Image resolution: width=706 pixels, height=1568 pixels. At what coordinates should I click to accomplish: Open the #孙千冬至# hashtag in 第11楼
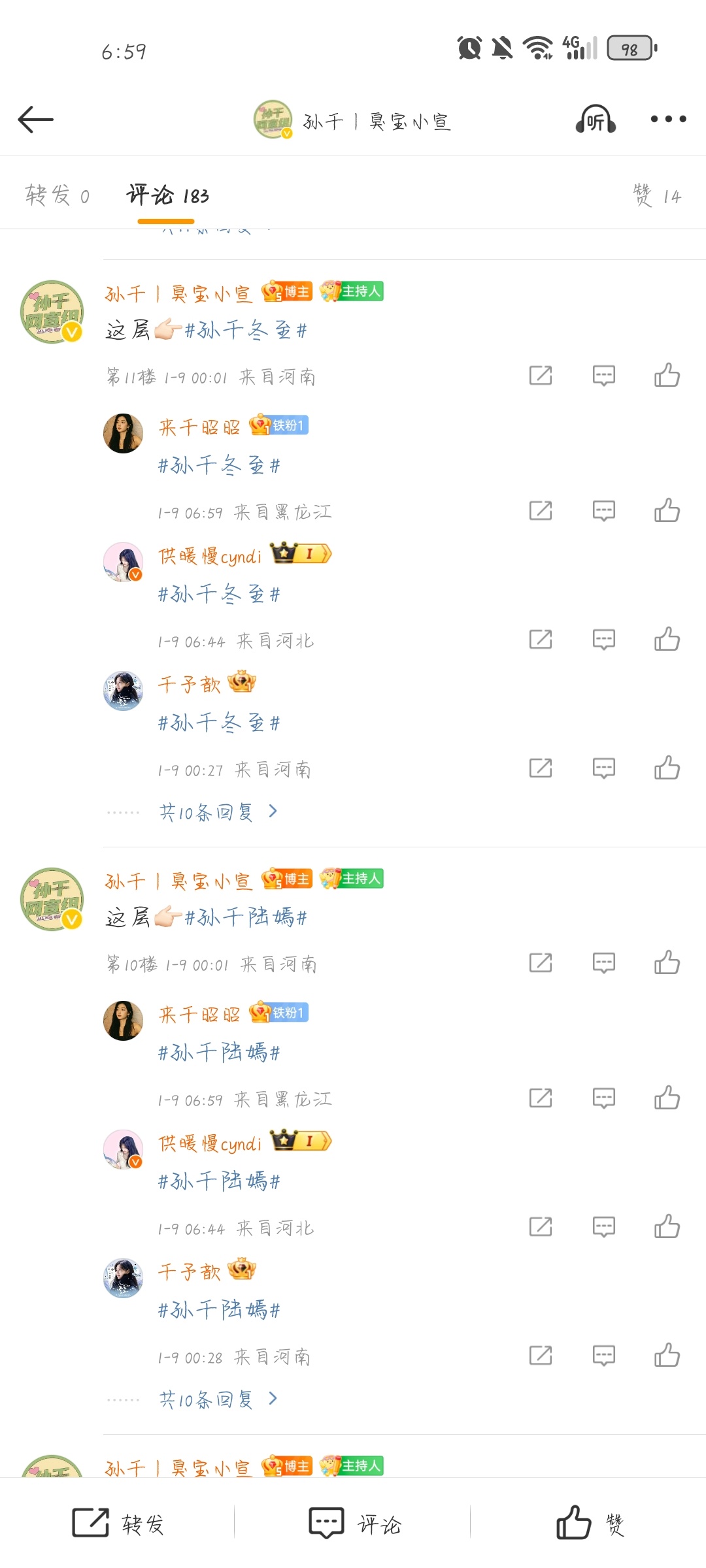pos(246,331)
